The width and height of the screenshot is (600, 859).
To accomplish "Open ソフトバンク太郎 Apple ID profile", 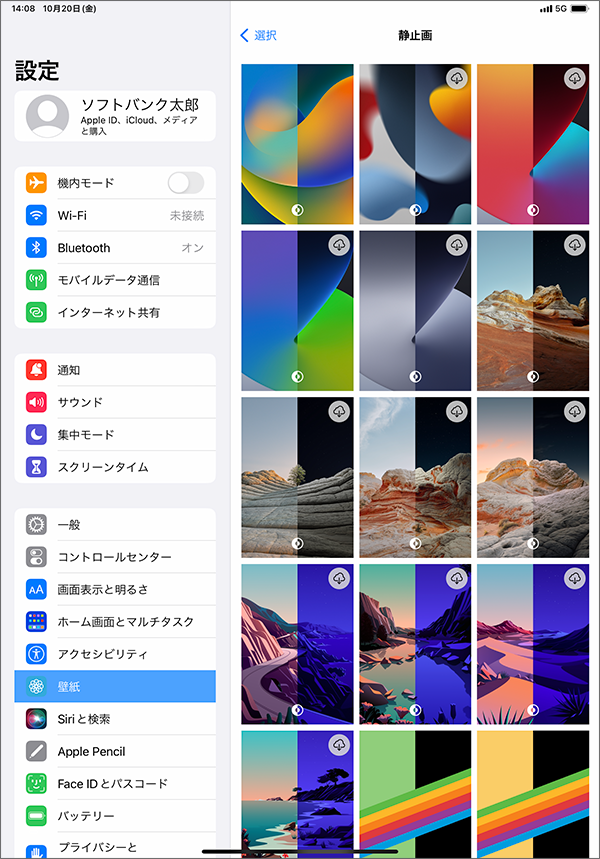I will [115, 116].
